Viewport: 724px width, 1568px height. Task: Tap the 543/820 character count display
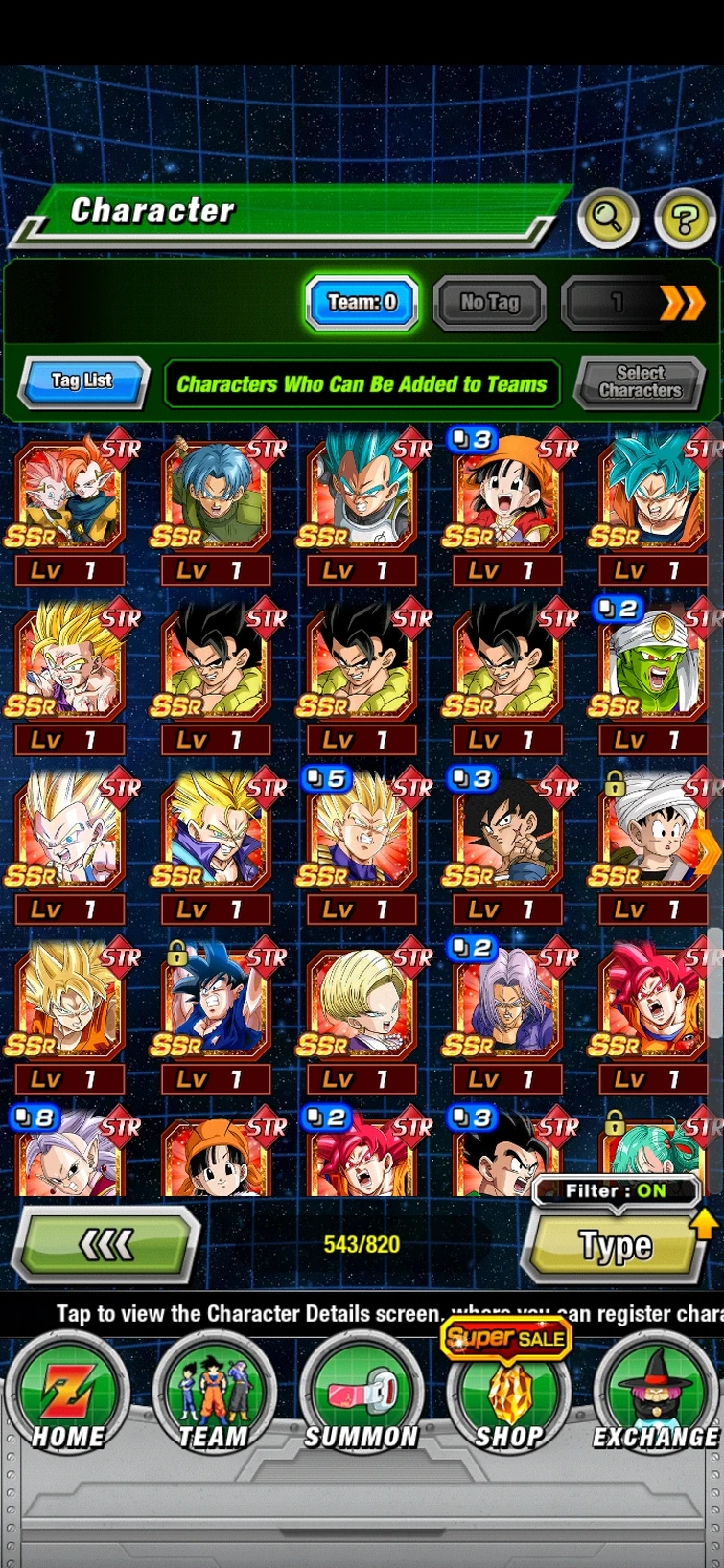[x=362, y=1243]
